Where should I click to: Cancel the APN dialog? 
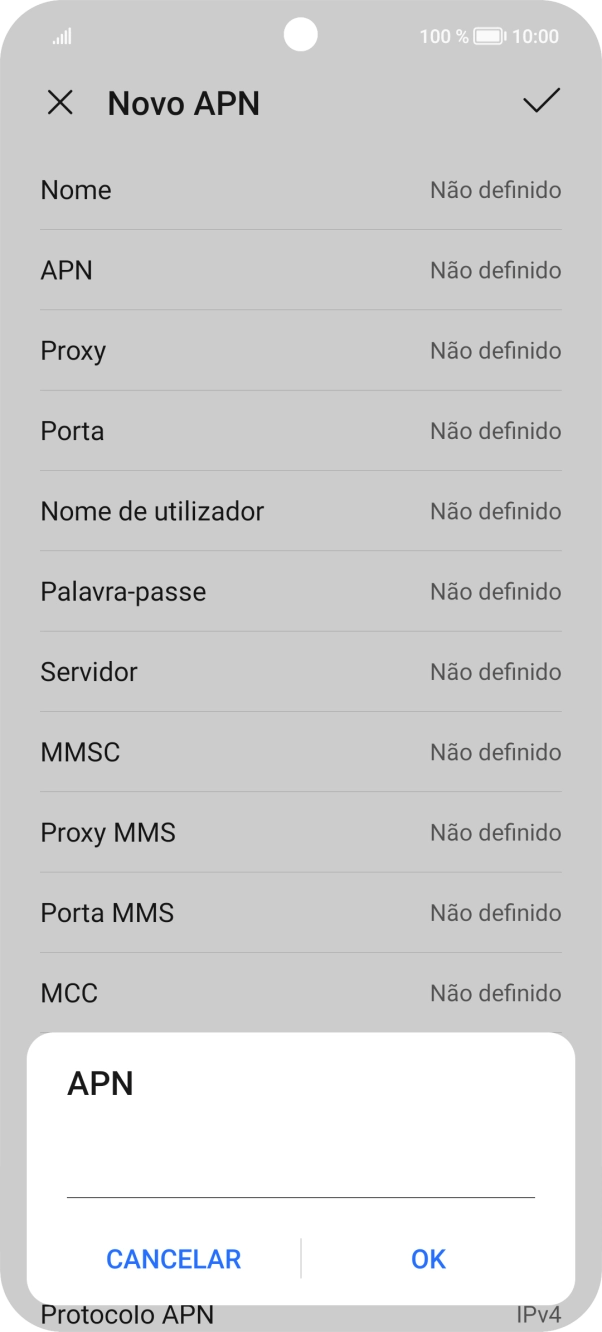click(174, 1259)
